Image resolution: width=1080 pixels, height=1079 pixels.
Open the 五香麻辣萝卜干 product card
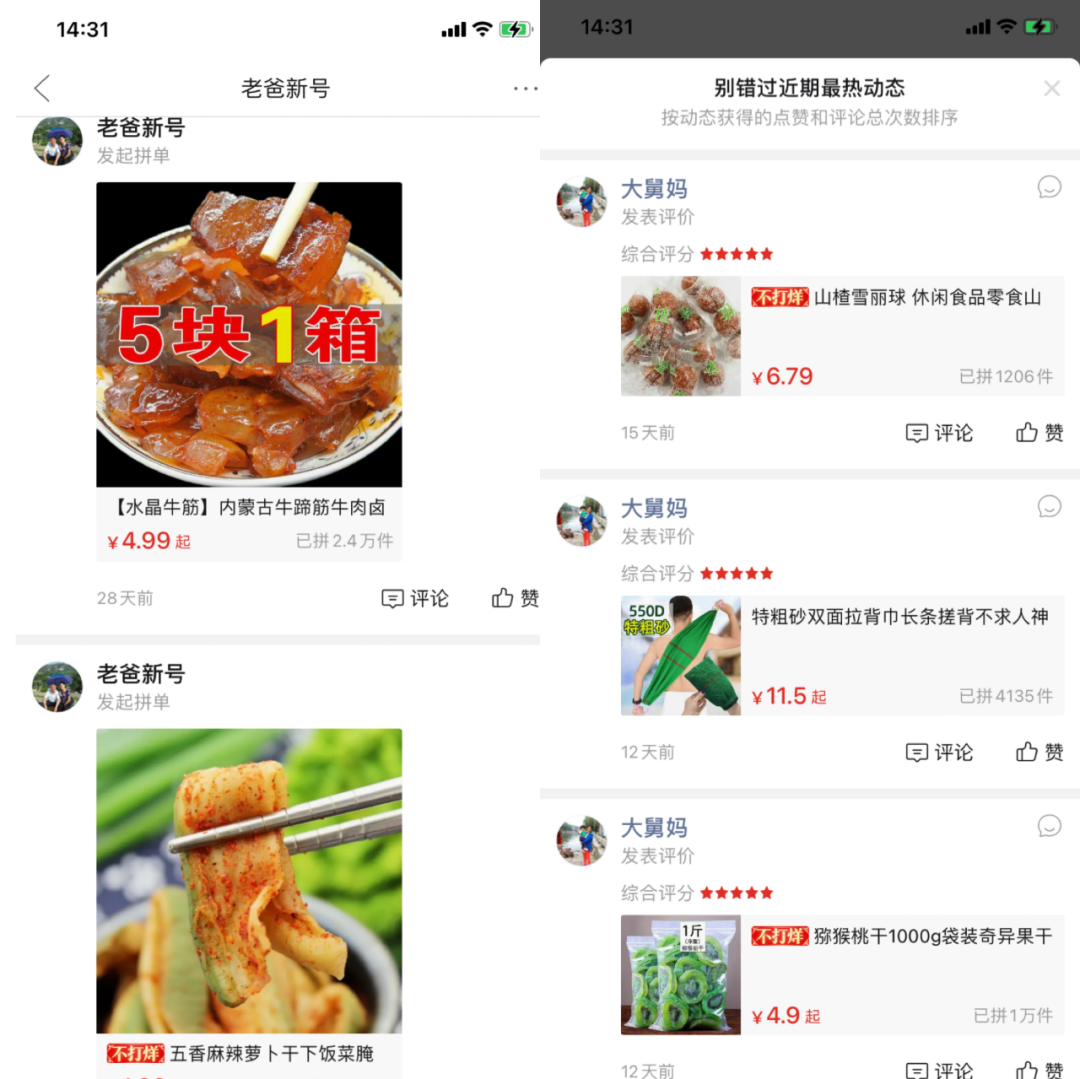tap(249, 900)
